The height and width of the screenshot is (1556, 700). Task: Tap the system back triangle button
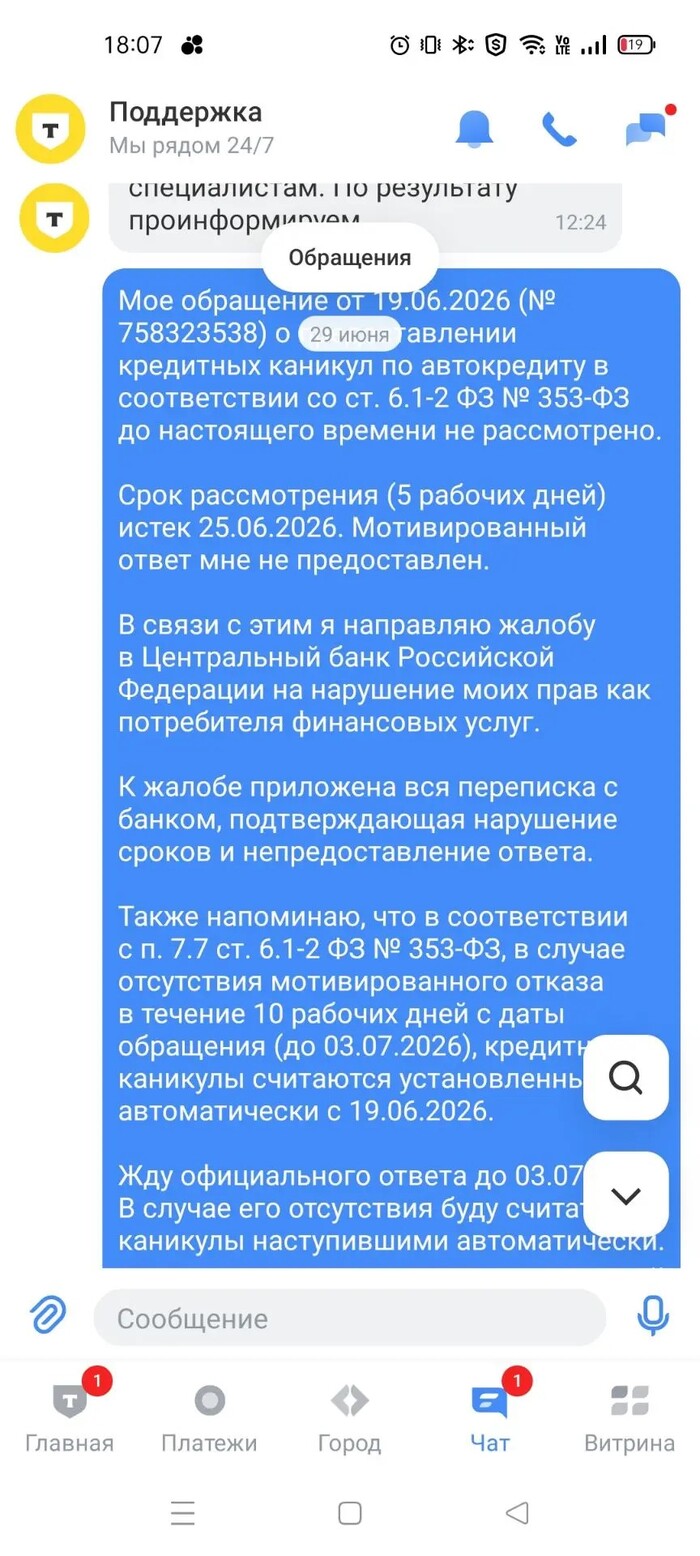pyautogui.click(x=516, y=1512)
